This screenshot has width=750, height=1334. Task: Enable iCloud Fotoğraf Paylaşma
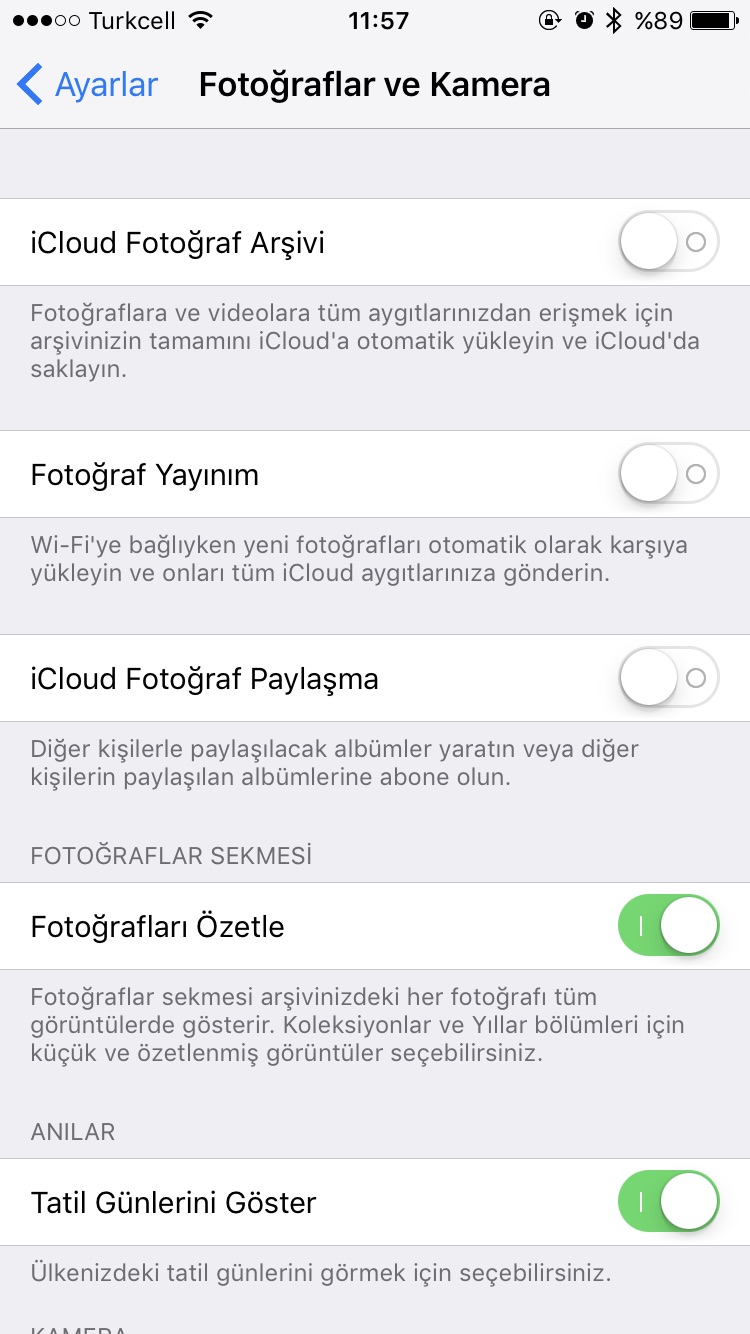click(668, 678)
